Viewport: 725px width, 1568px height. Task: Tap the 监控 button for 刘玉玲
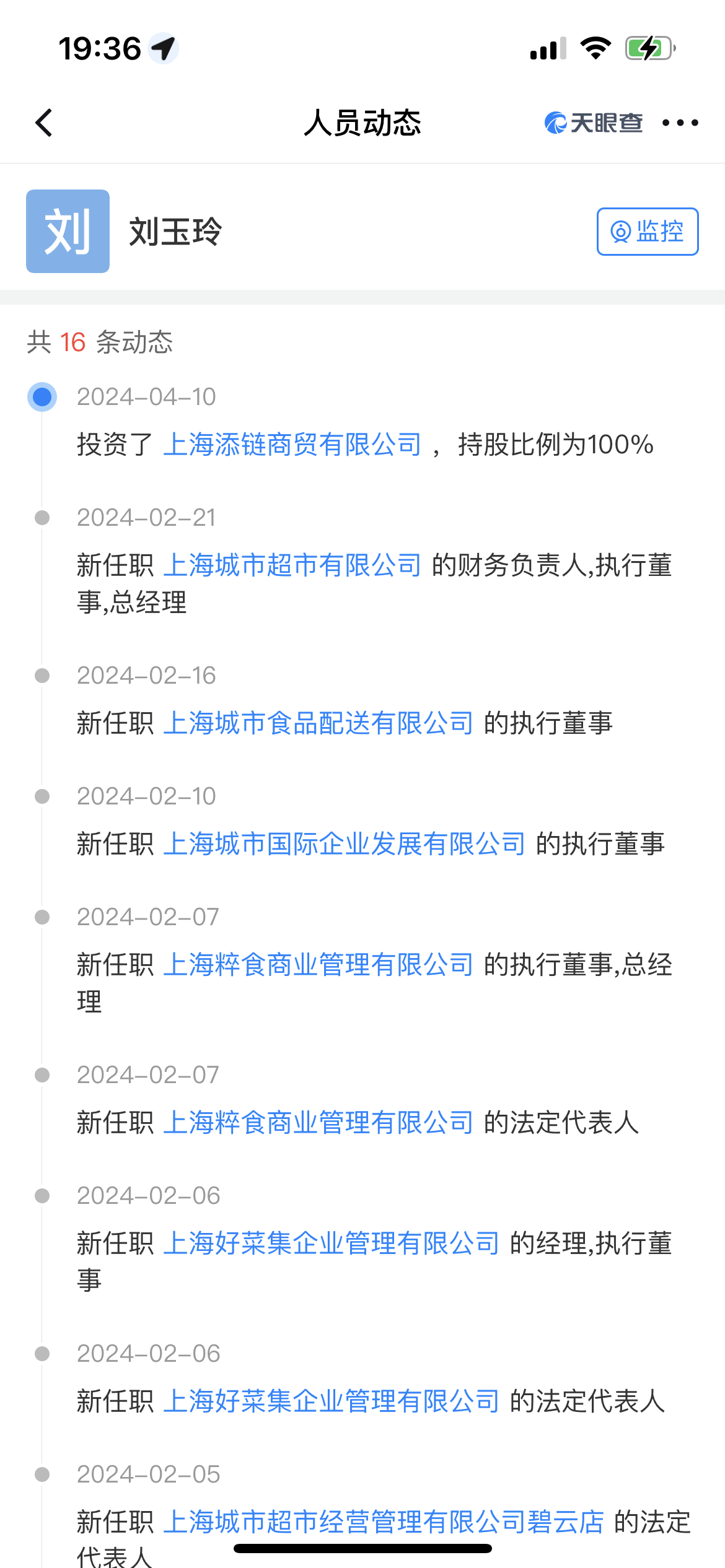point(647,232)
